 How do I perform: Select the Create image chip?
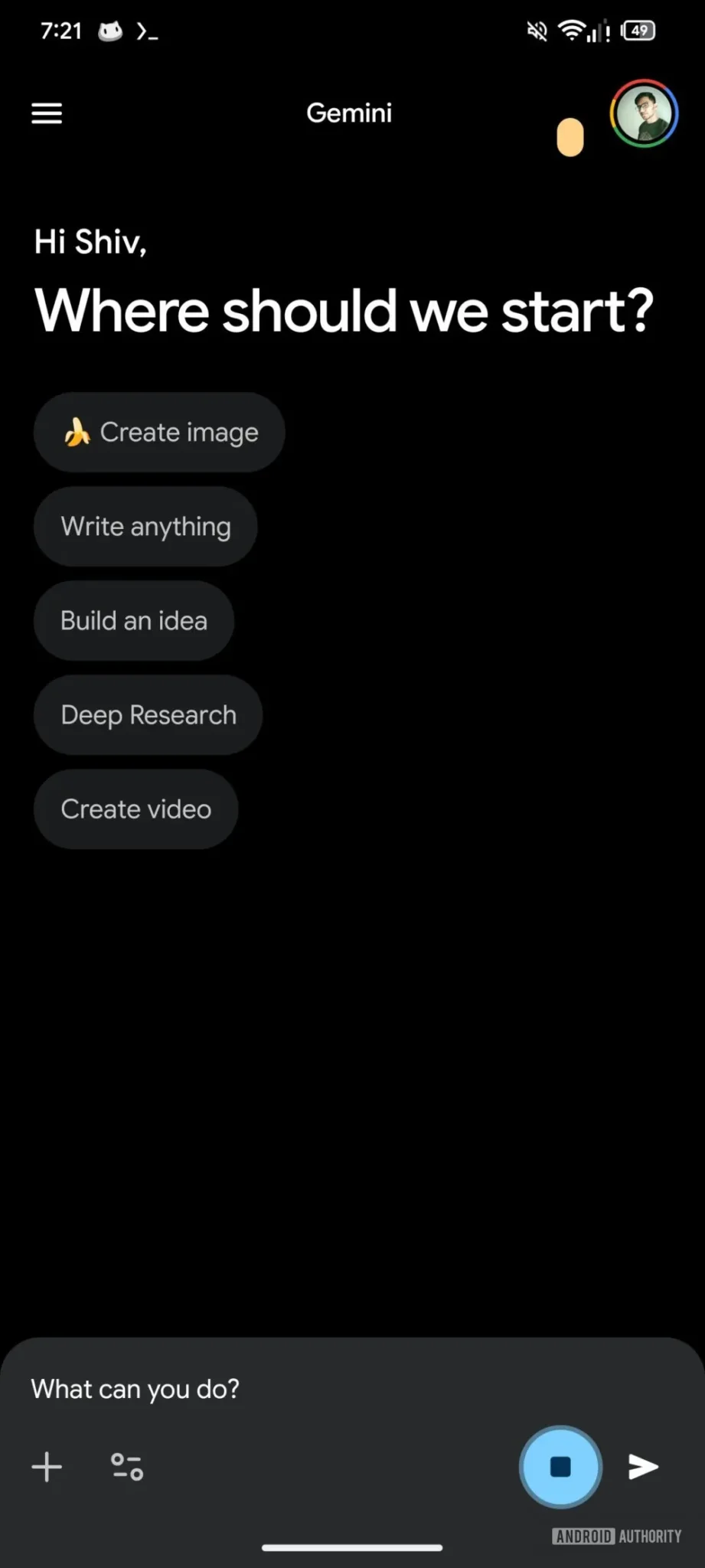(159, 433)
